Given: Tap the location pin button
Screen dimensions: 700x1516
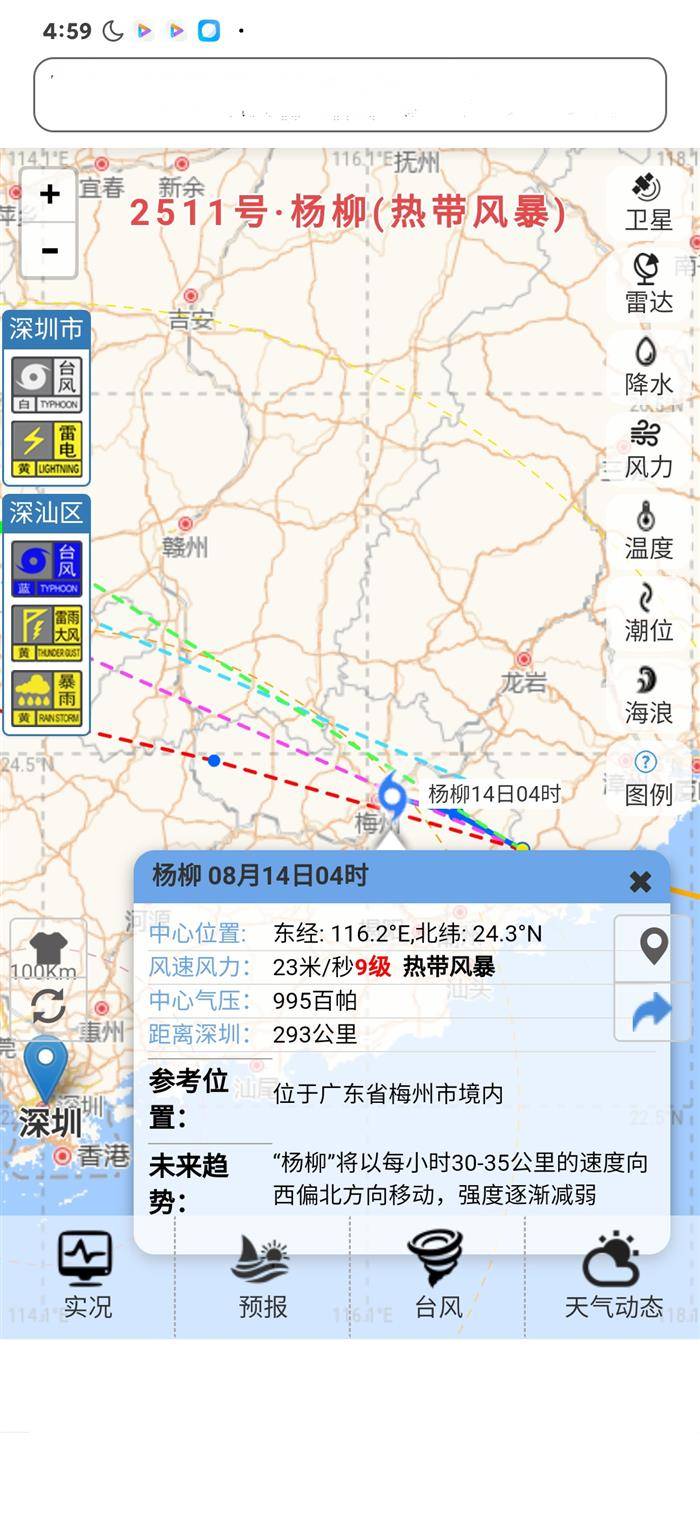Looking at the screenshot, I should [653, 946].
